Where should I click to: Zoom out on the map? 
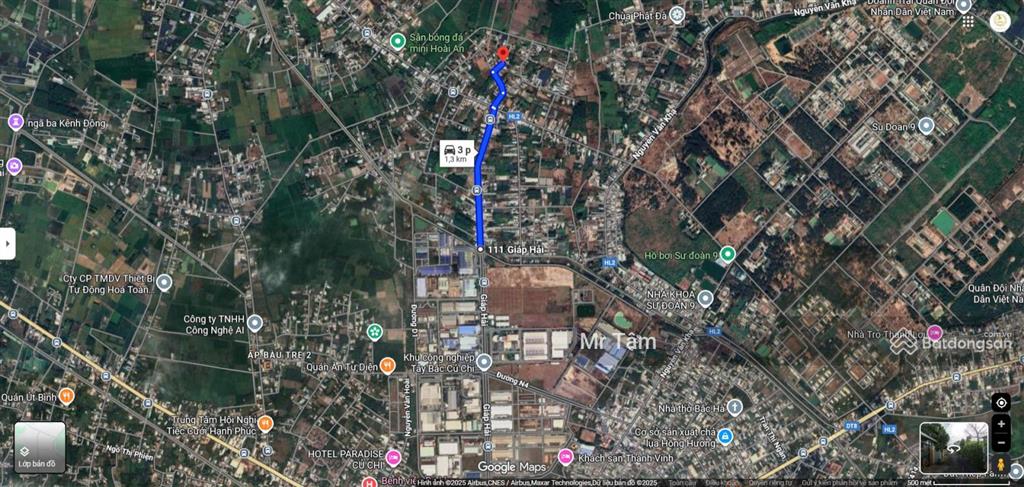1001,442
